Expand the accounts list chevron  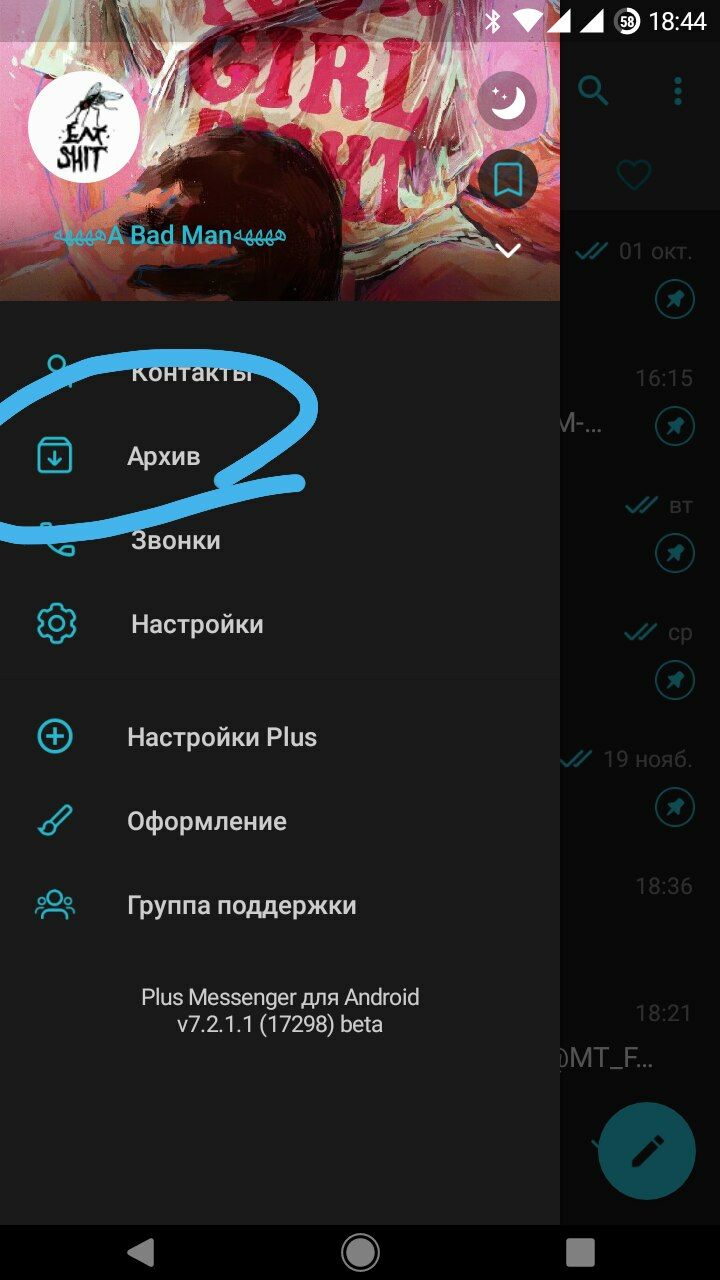(508, 250)
